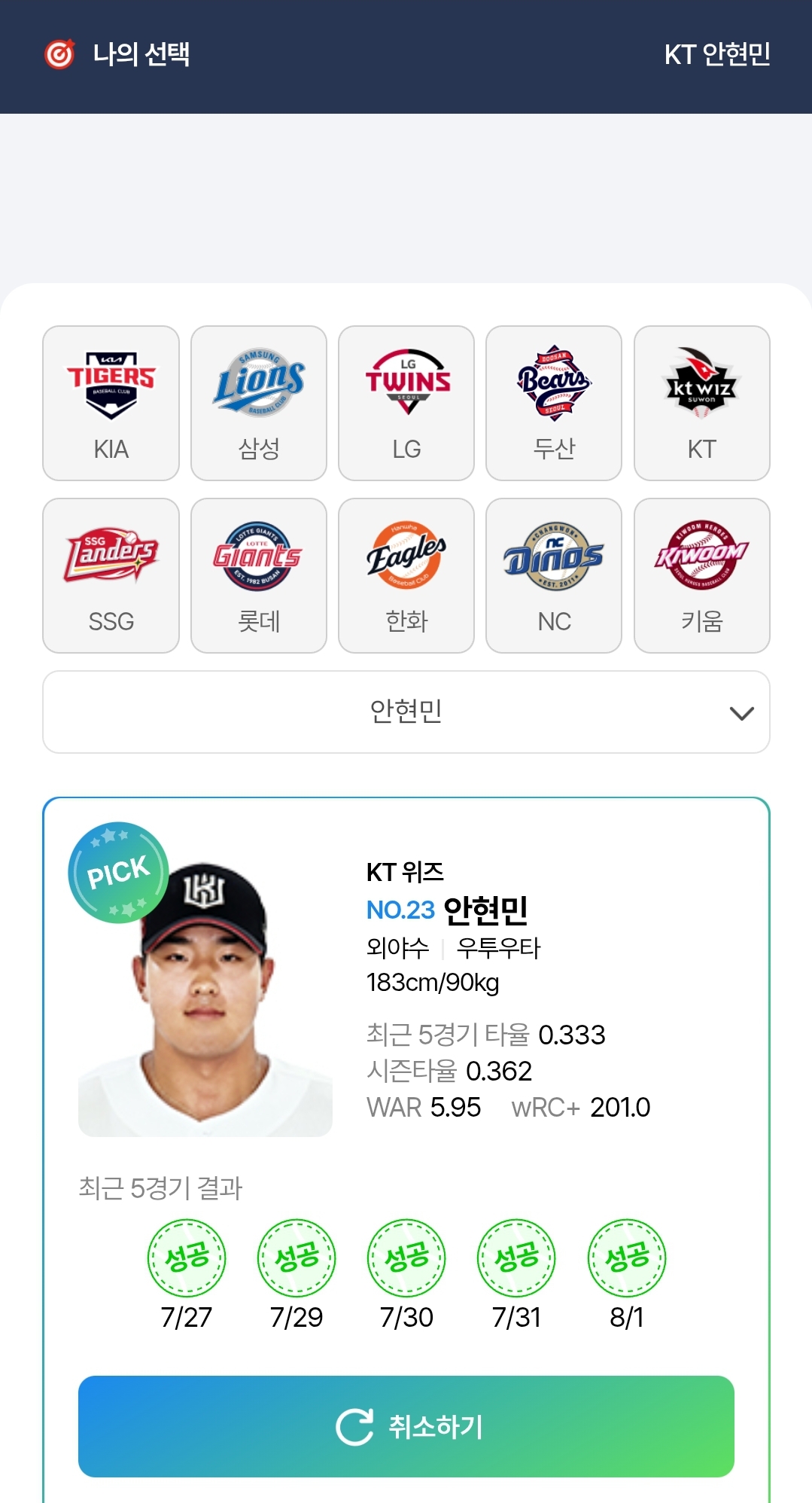The width and height of the screenshot is (812, 1503).
Task: Pick the 한화 Eagles team
Action: [x=406, y=575]
